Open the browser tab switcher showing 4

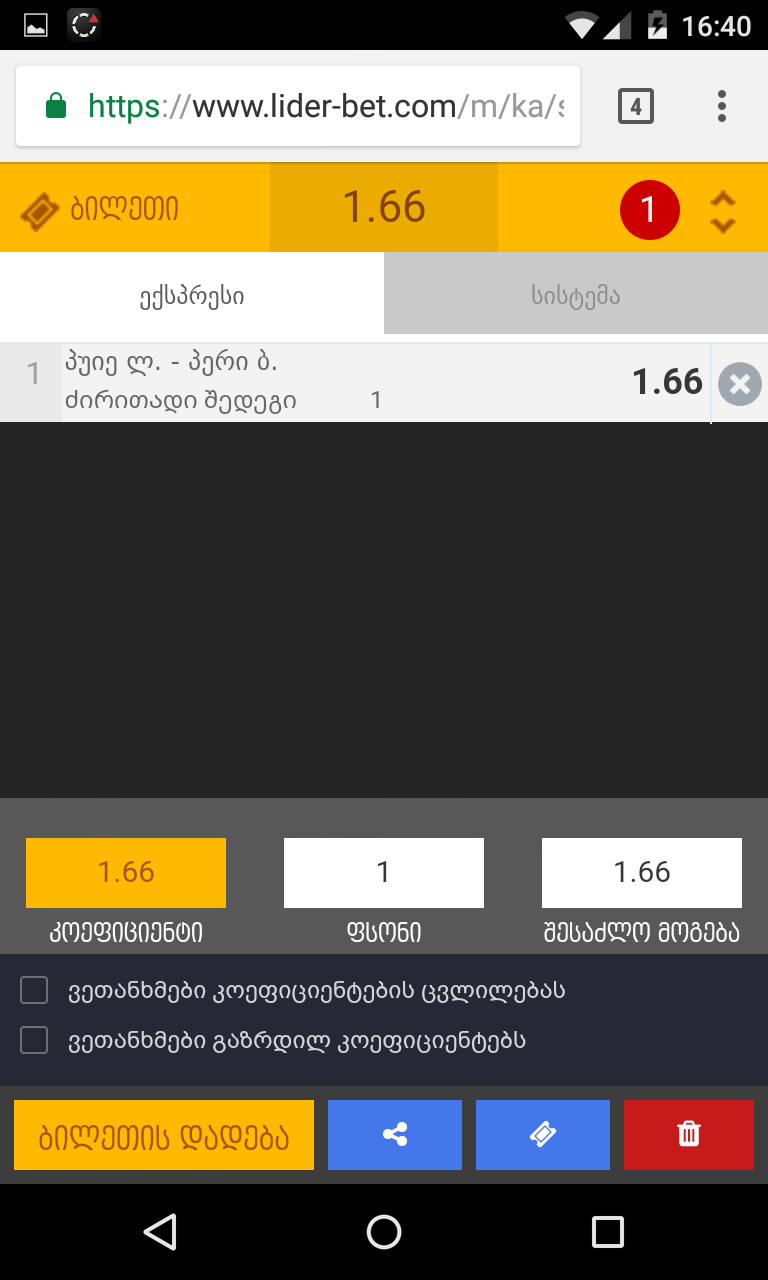pos(636,106)
